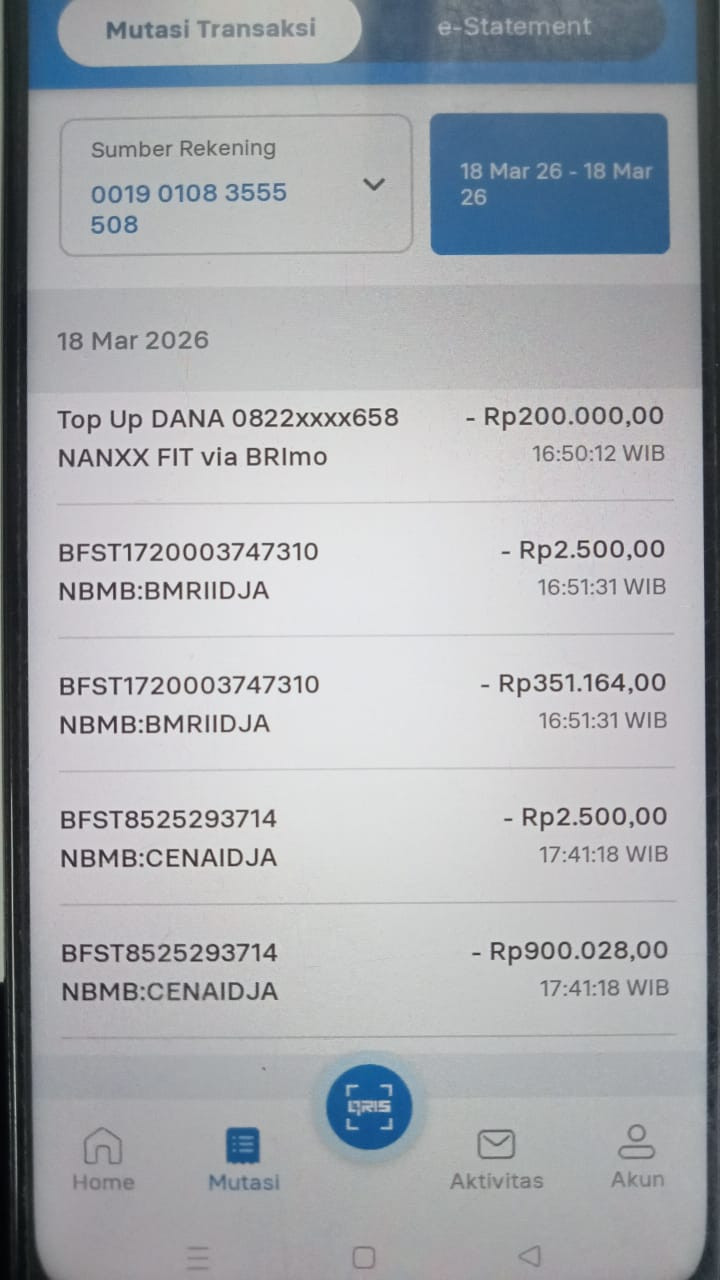The image size is (720, 1280).
Task: Open the Akun tab
Action: (637, 1158)
